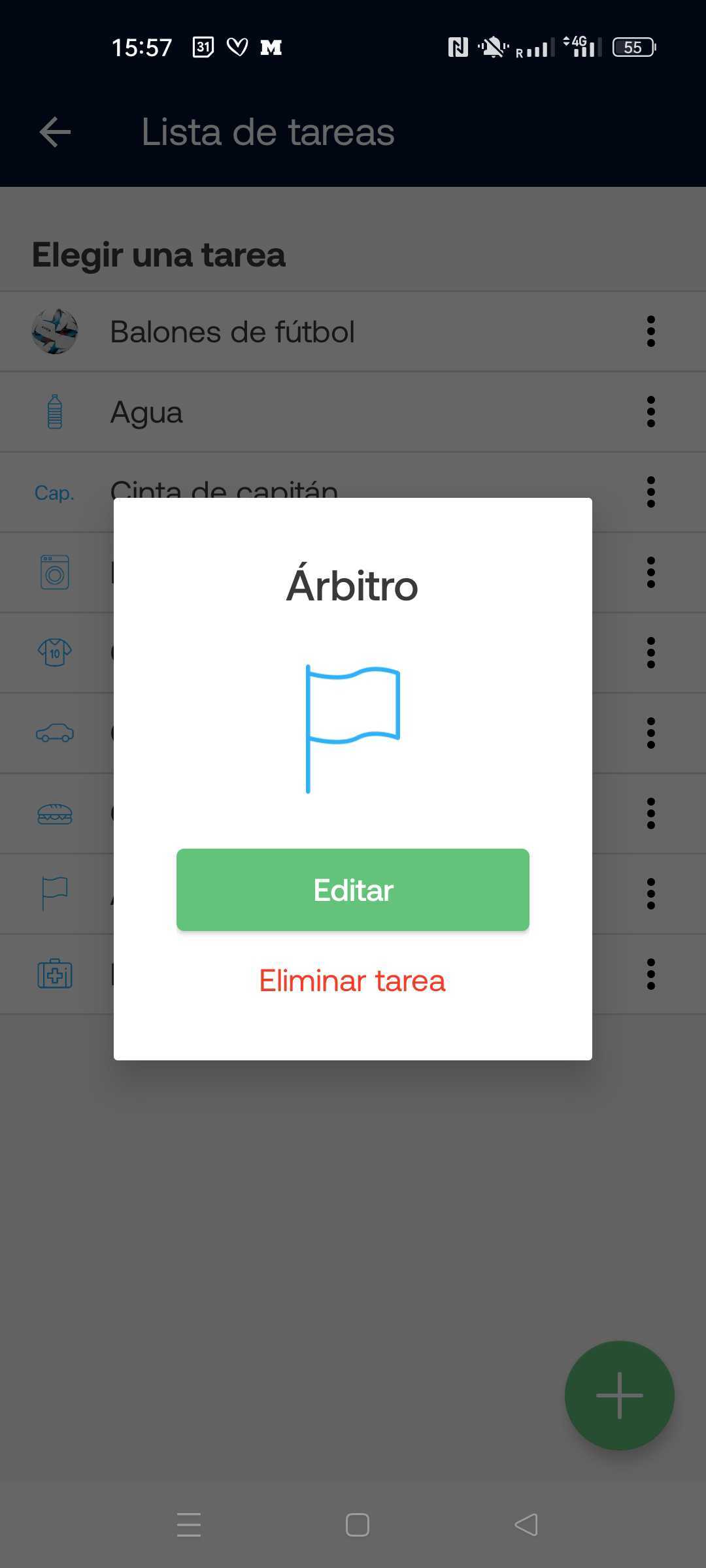Open options for Cinta de capitán
The image size is (706, 1568).
(x=650, y=492)
